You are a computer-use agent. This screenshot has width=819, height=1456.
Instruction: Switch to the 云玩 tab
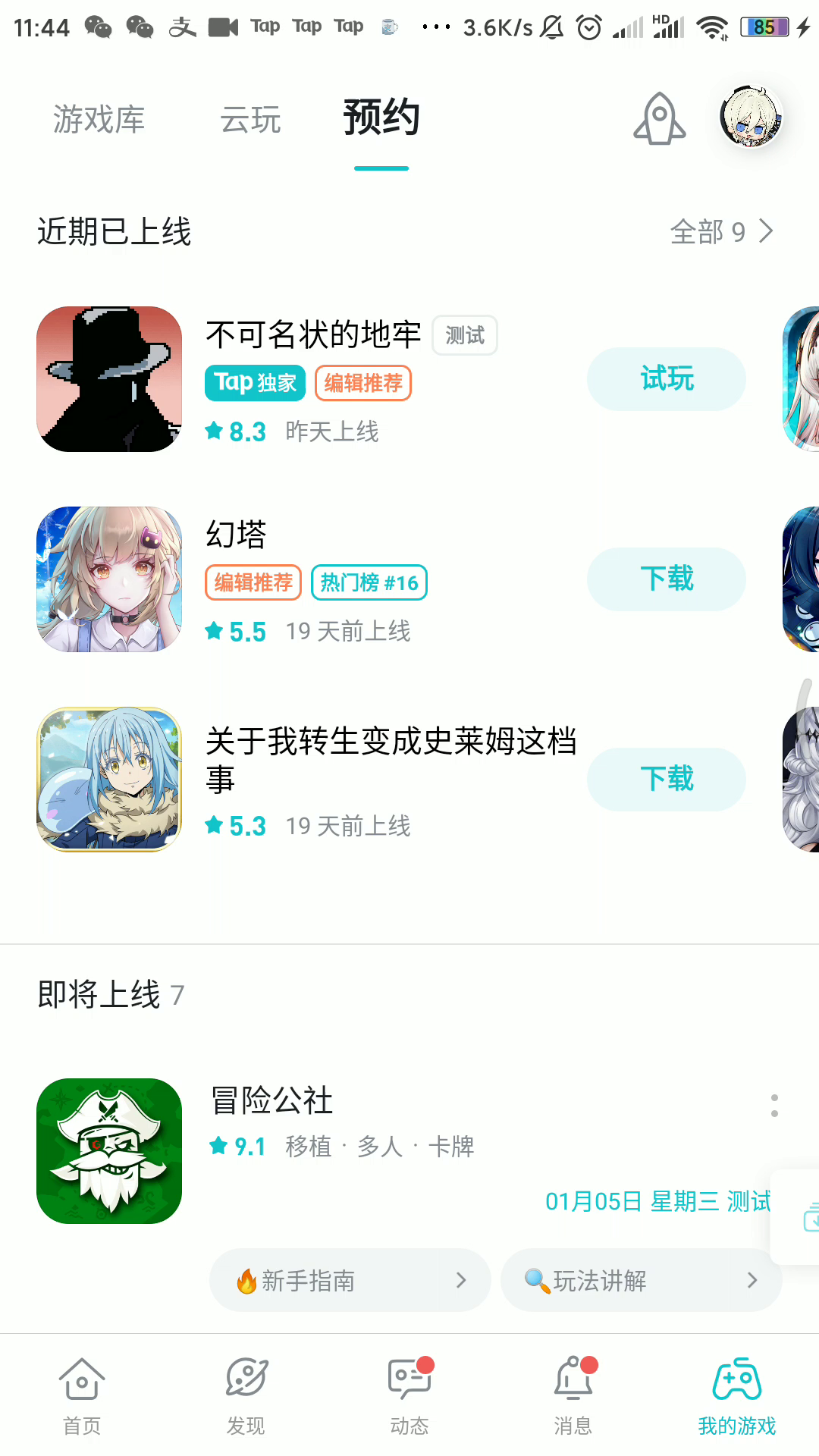[x=250, y=120]
